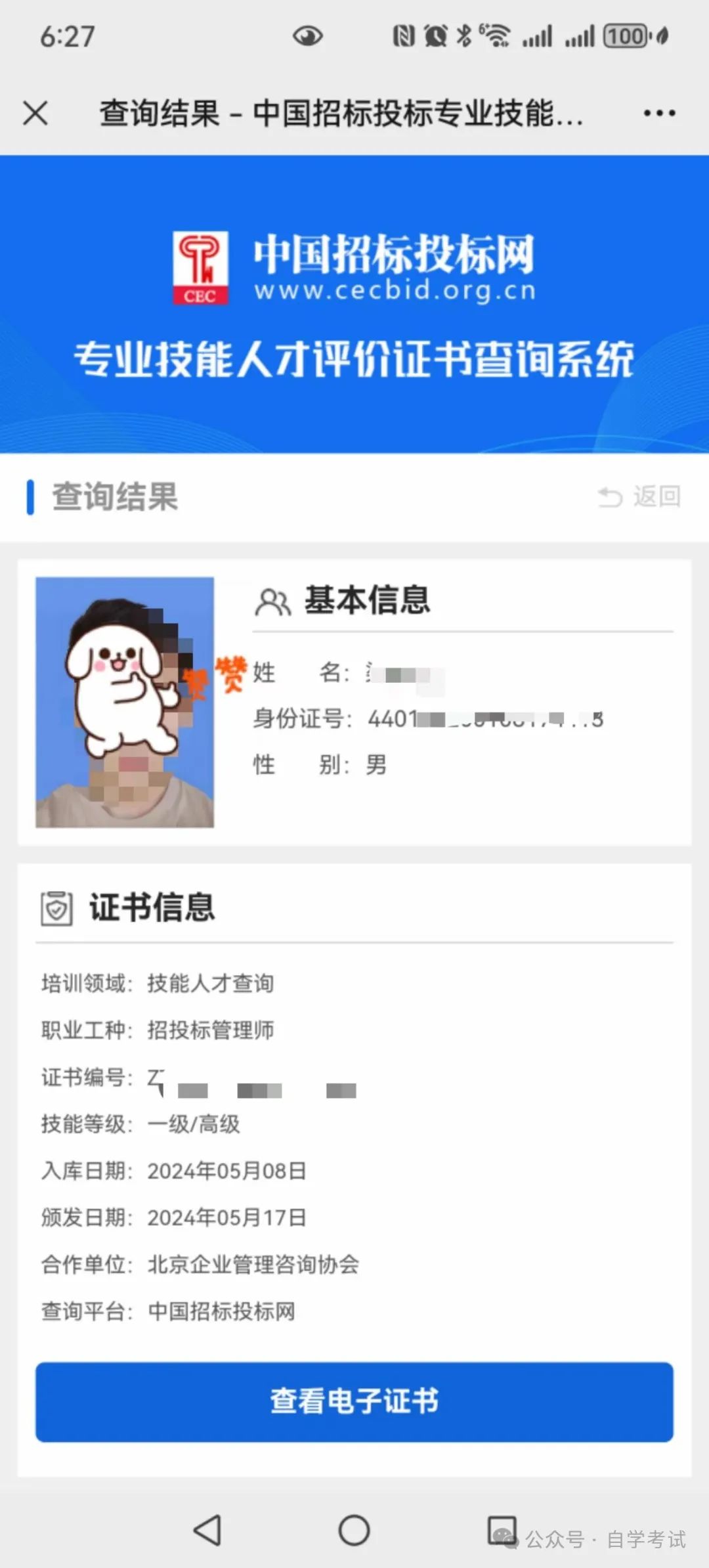
Task: Open the three-dot overflow menu
Action: tap(659, 113)
